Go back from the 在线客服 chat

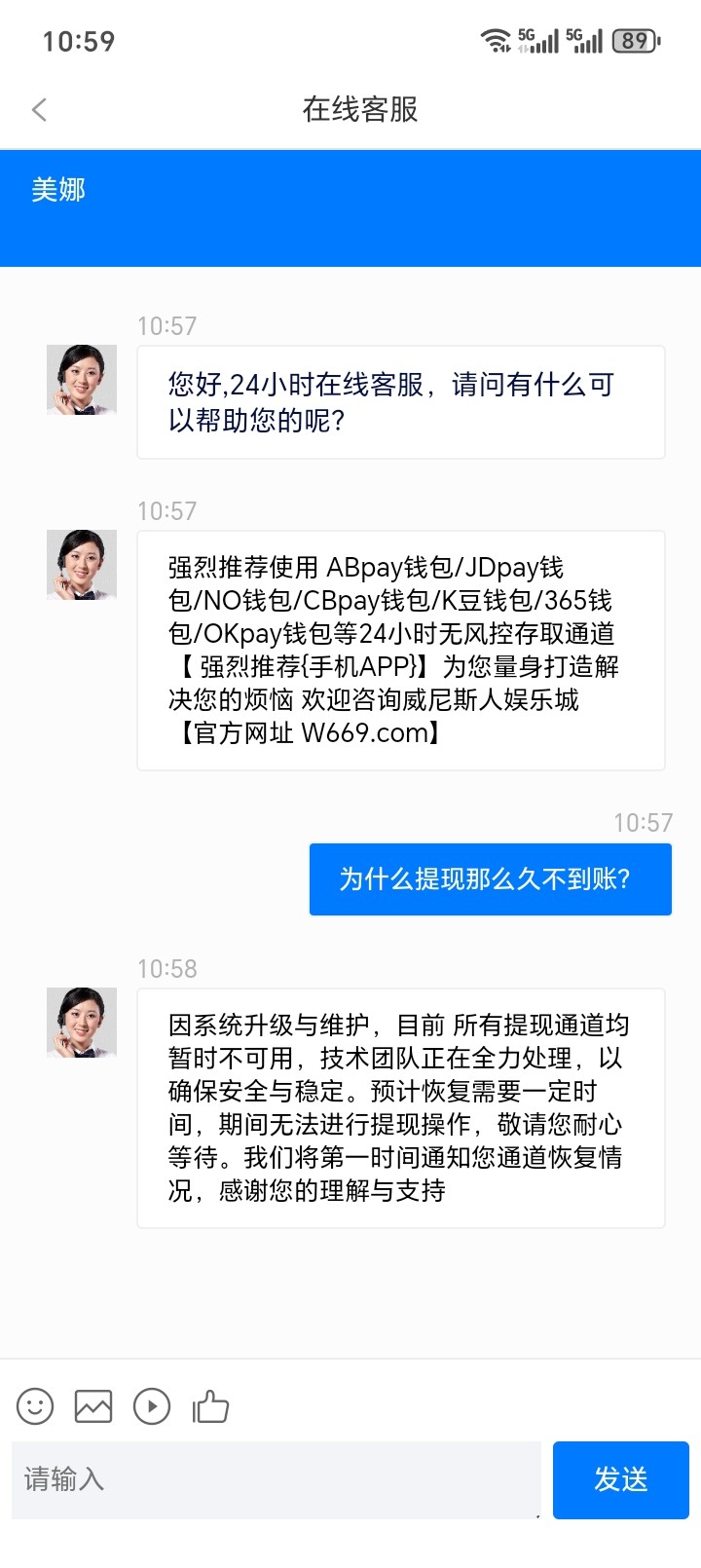(x=40, y=109)
